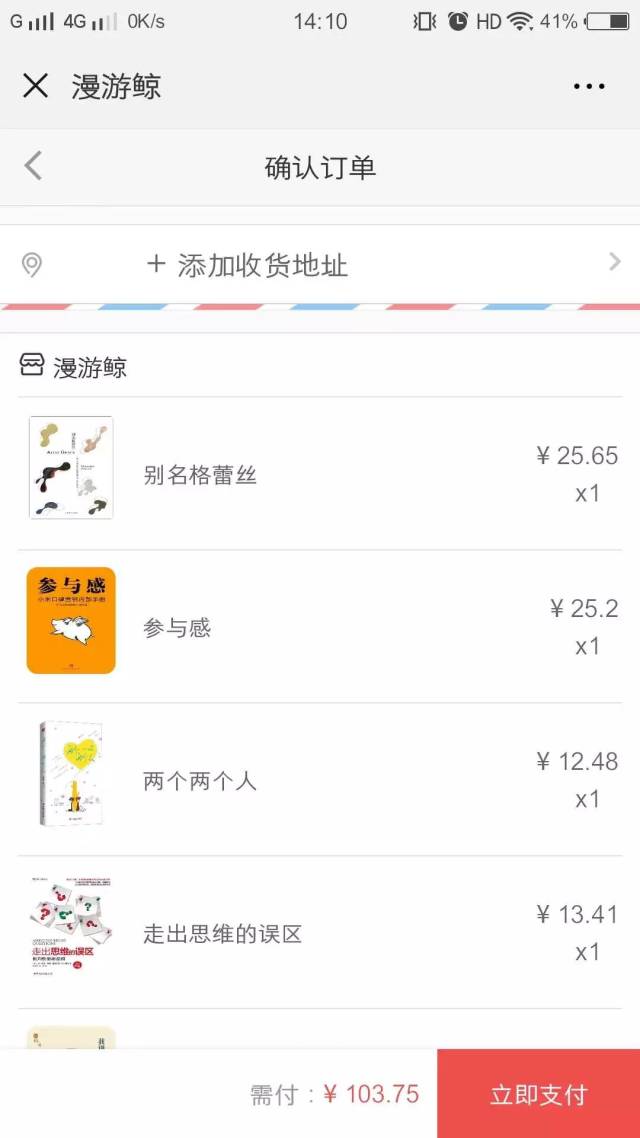Go back from 确认订单 page
The height and width of the screenshot is (1138, 640).
[x=34, y=166]
